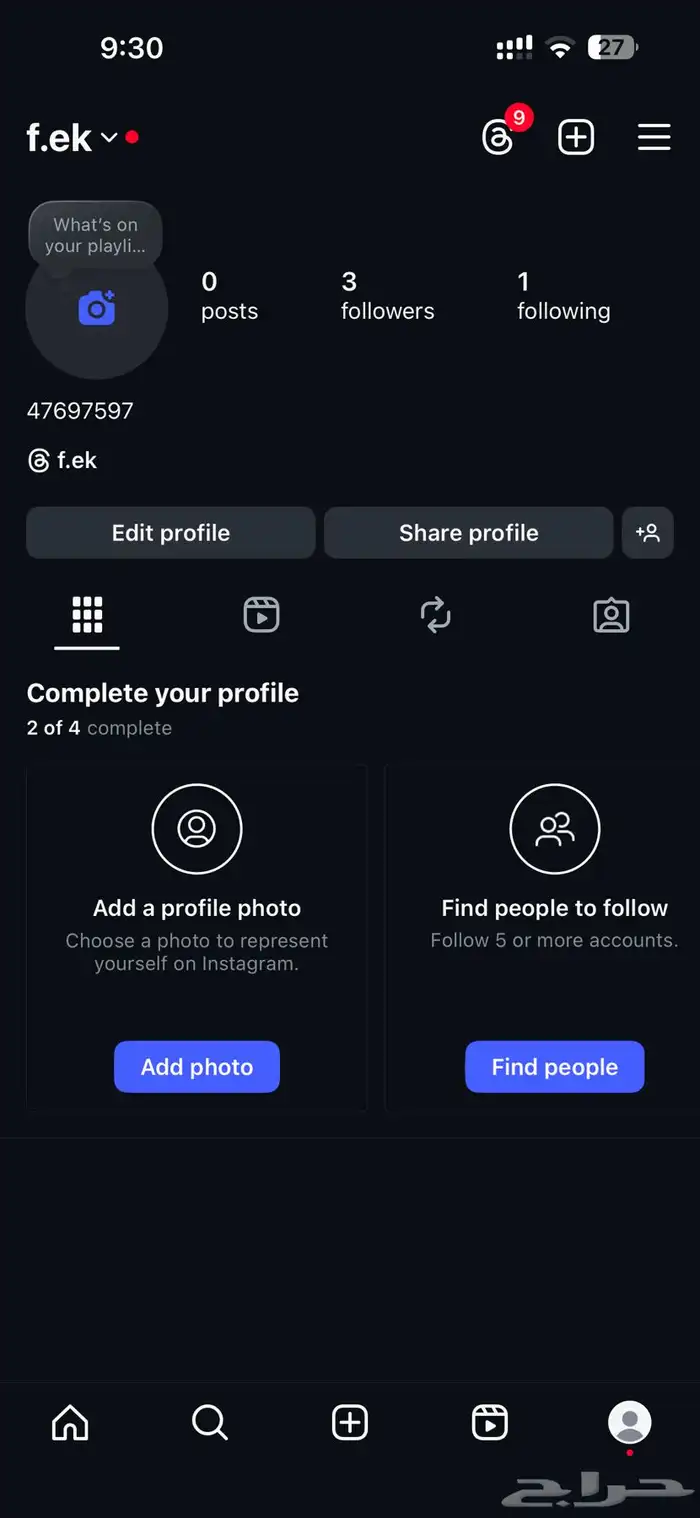Switch to the tagged photos tab
700x1518 pixels.
611,615
